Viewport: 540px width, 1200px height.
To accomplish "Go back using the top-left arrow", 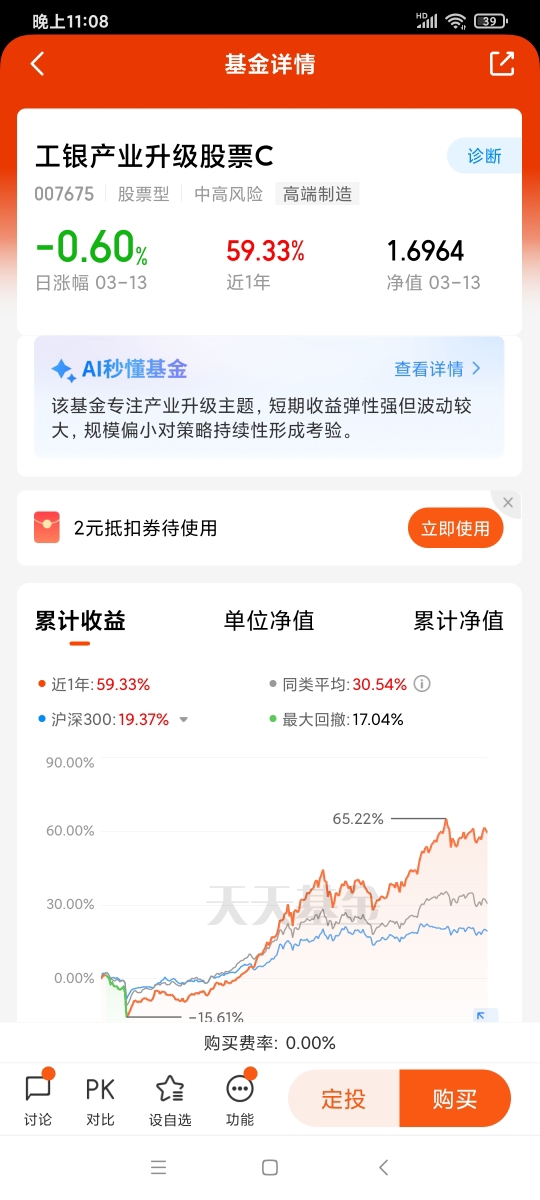I will [x=37, y=64].
